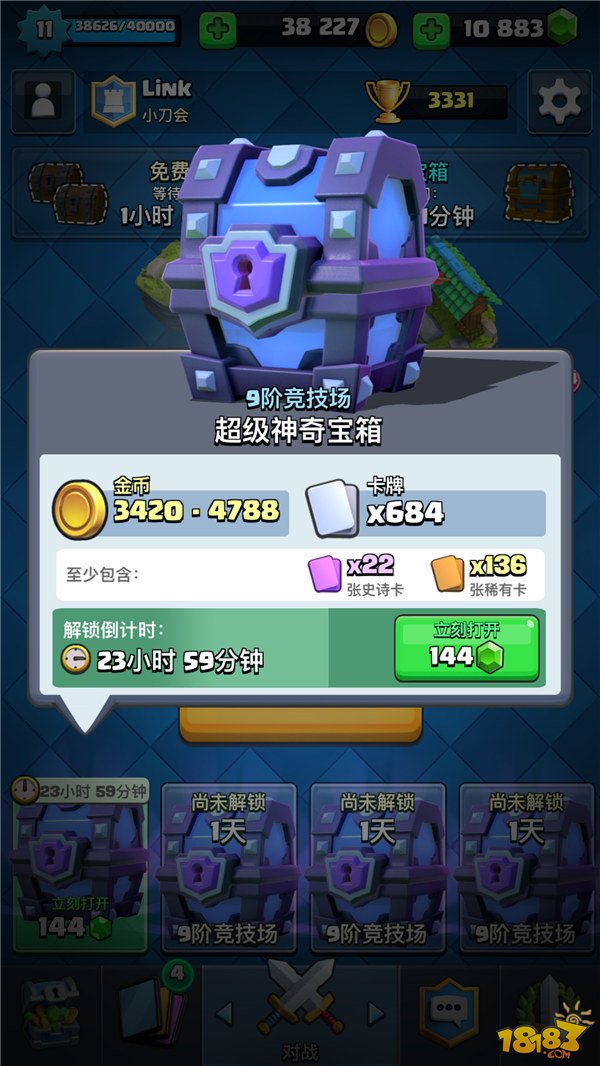Tap the 免费 free chest panel
Screen dimensions: 600x1066
(100, 195)
